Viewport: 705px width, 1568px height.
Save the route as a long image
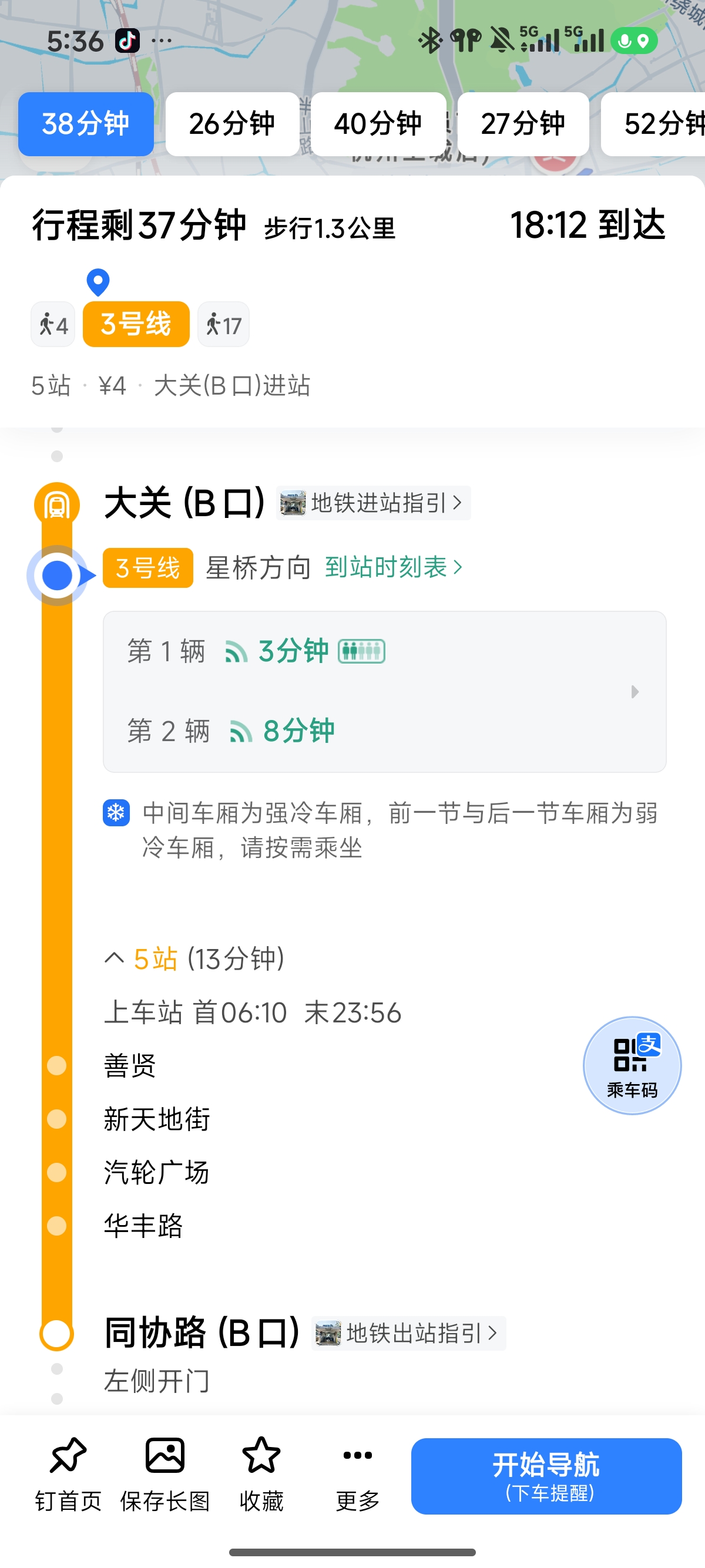165,1475
